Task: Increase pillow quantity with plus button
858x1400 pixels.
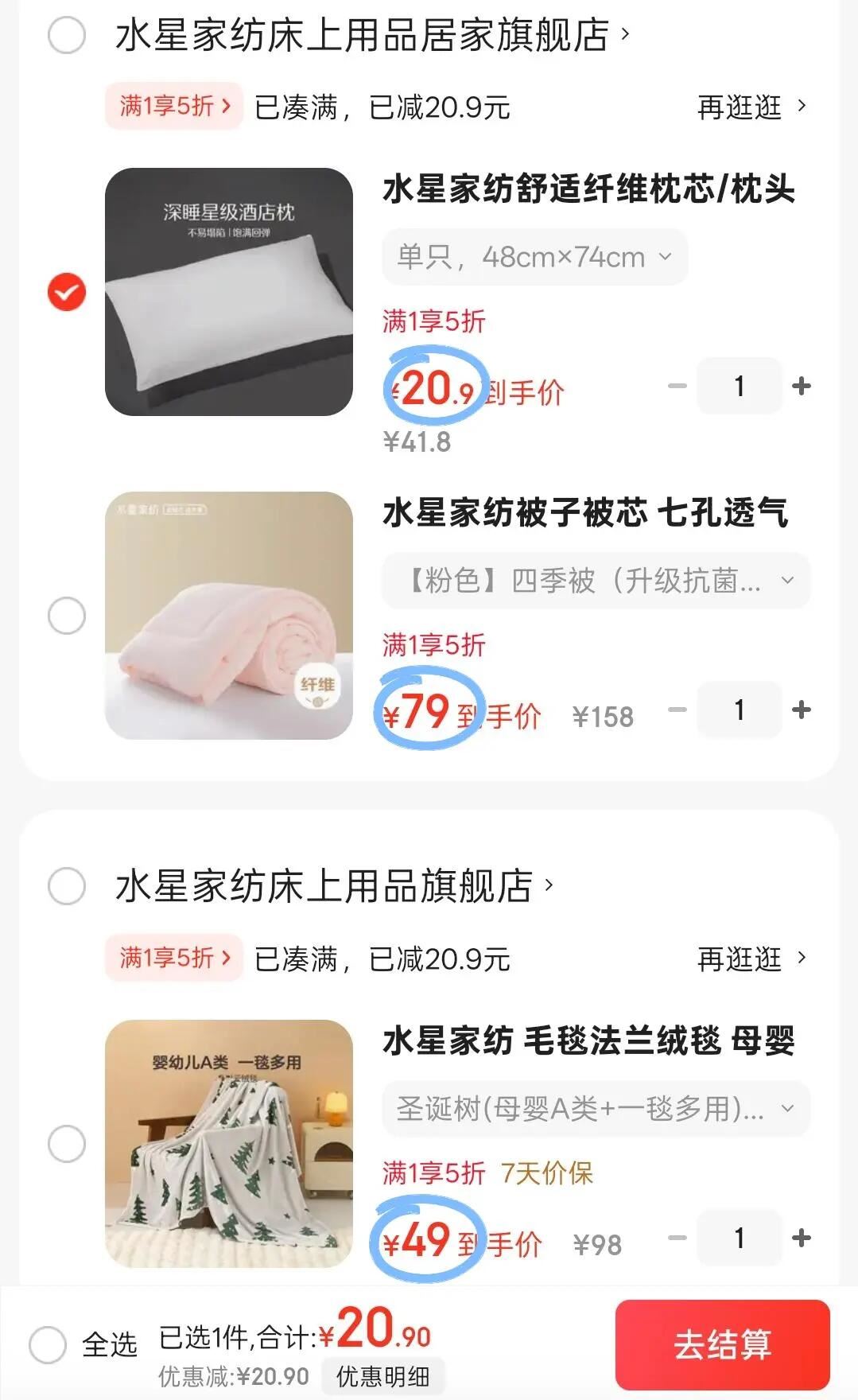Action: 802,387
